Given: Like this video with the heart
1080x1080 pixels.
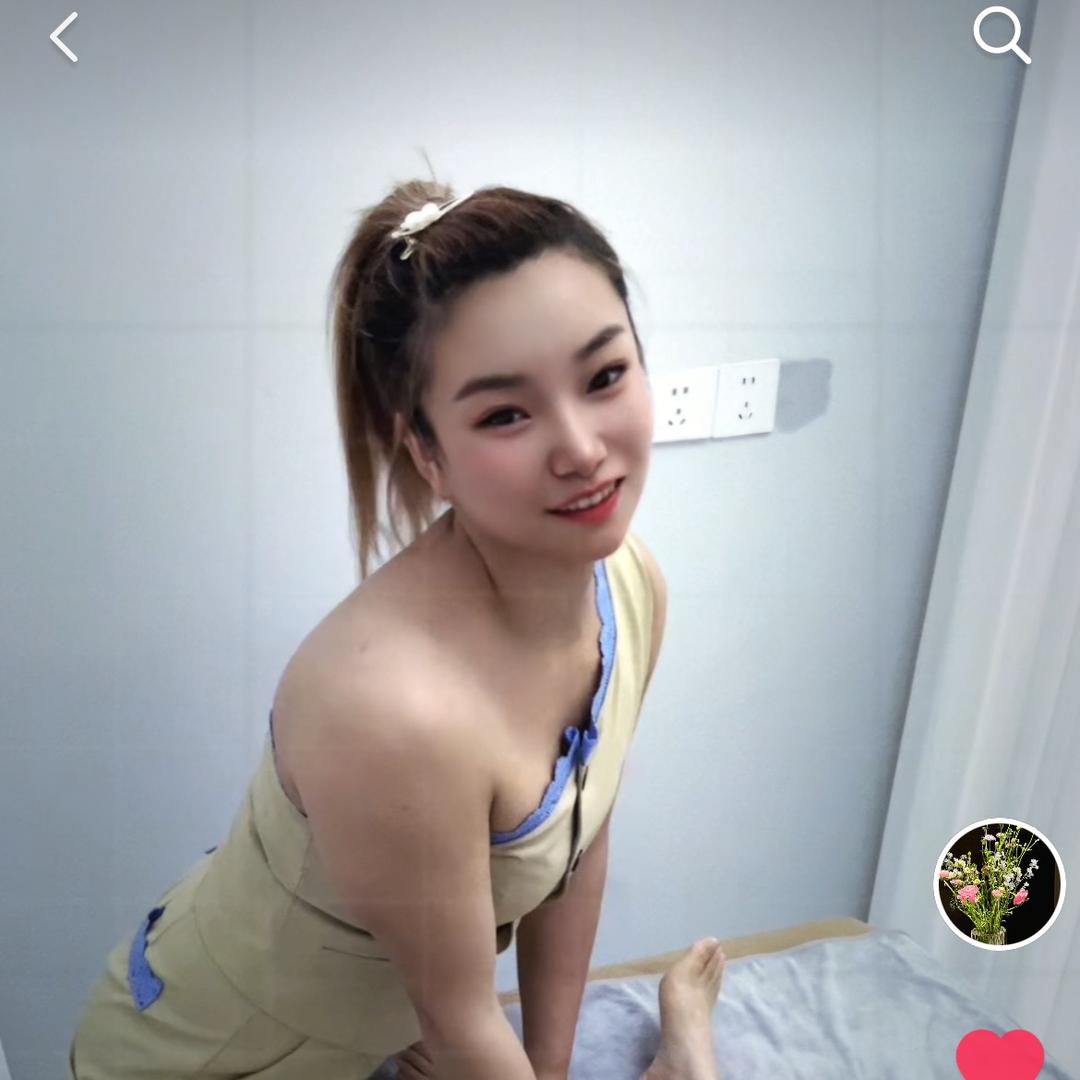Looking at the screenshot, I should pos(1000,1054).
